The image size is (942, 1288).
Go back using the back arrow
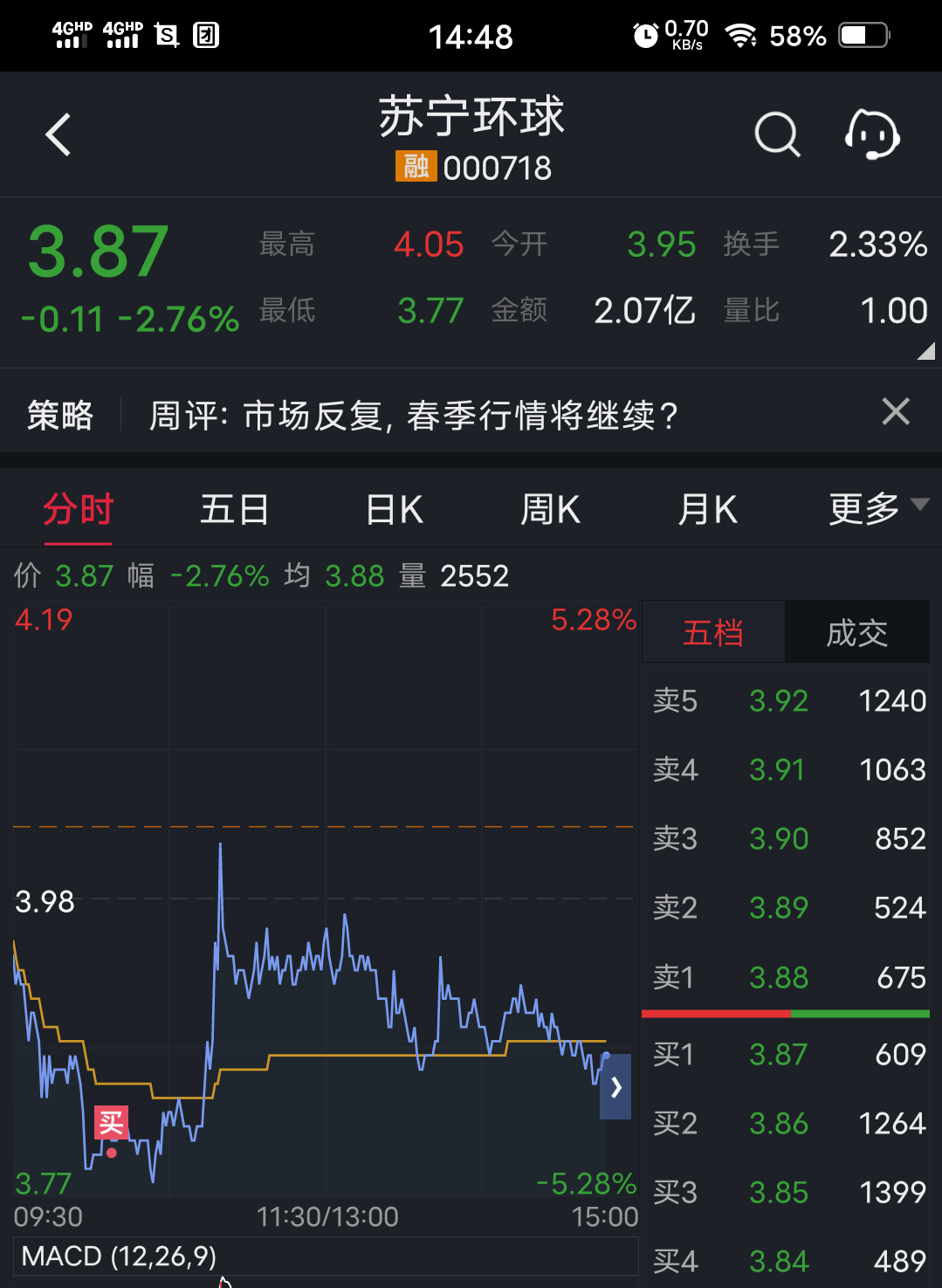(x=58, y=134)
